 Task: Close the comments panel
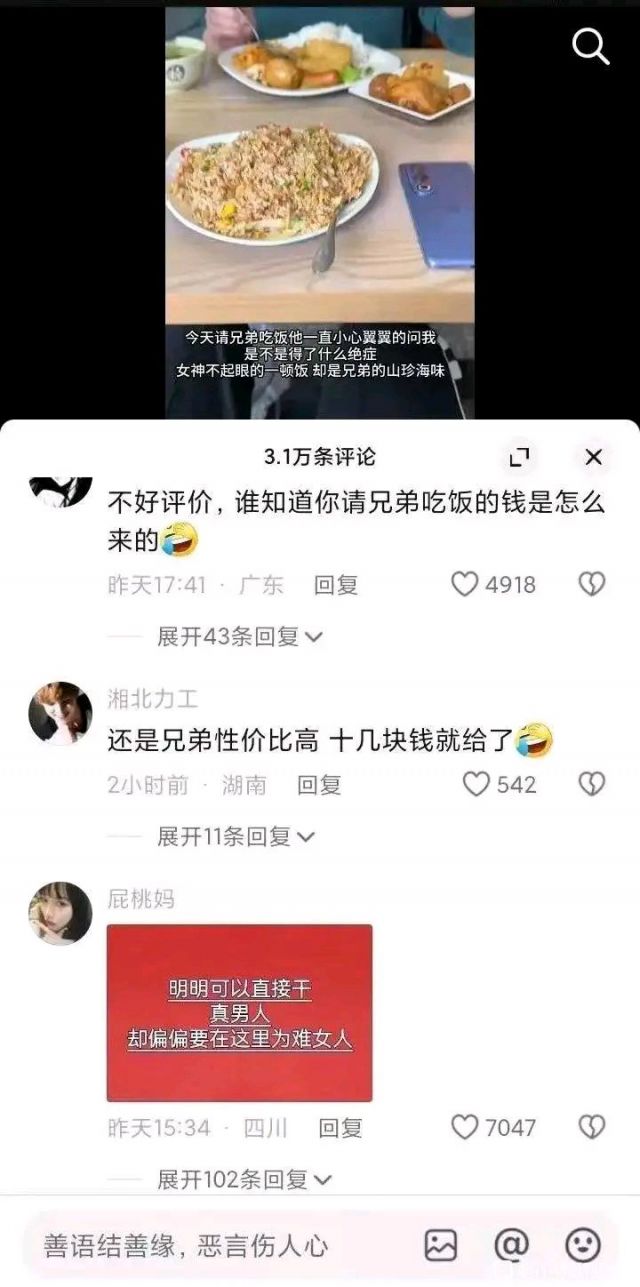coord(593,457)
